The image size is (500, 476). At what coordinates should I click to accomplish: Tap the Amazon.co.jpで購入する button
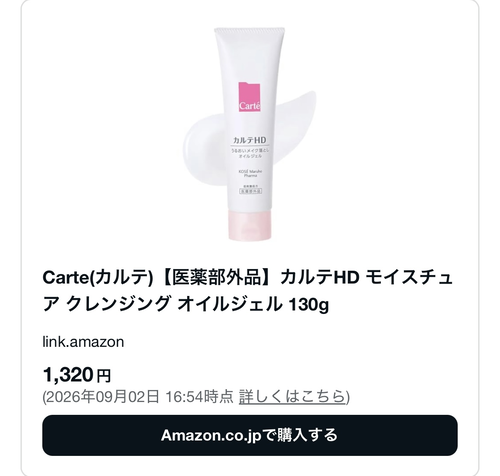coord(250,435)
